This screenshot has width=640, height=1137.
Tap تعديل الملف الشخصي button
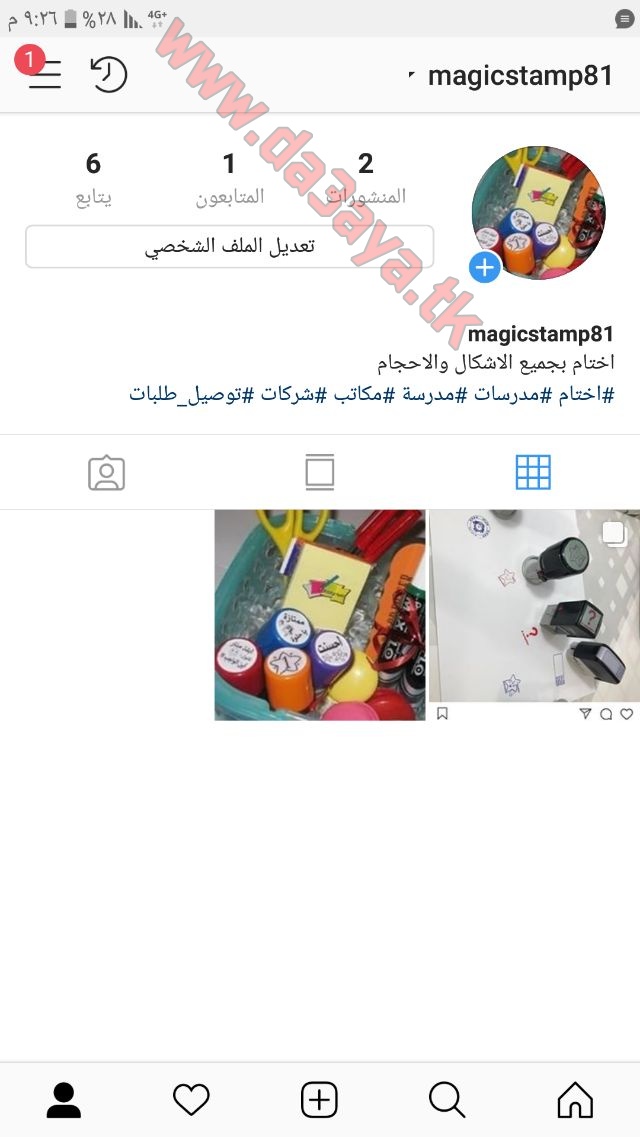tap(230, 247)
